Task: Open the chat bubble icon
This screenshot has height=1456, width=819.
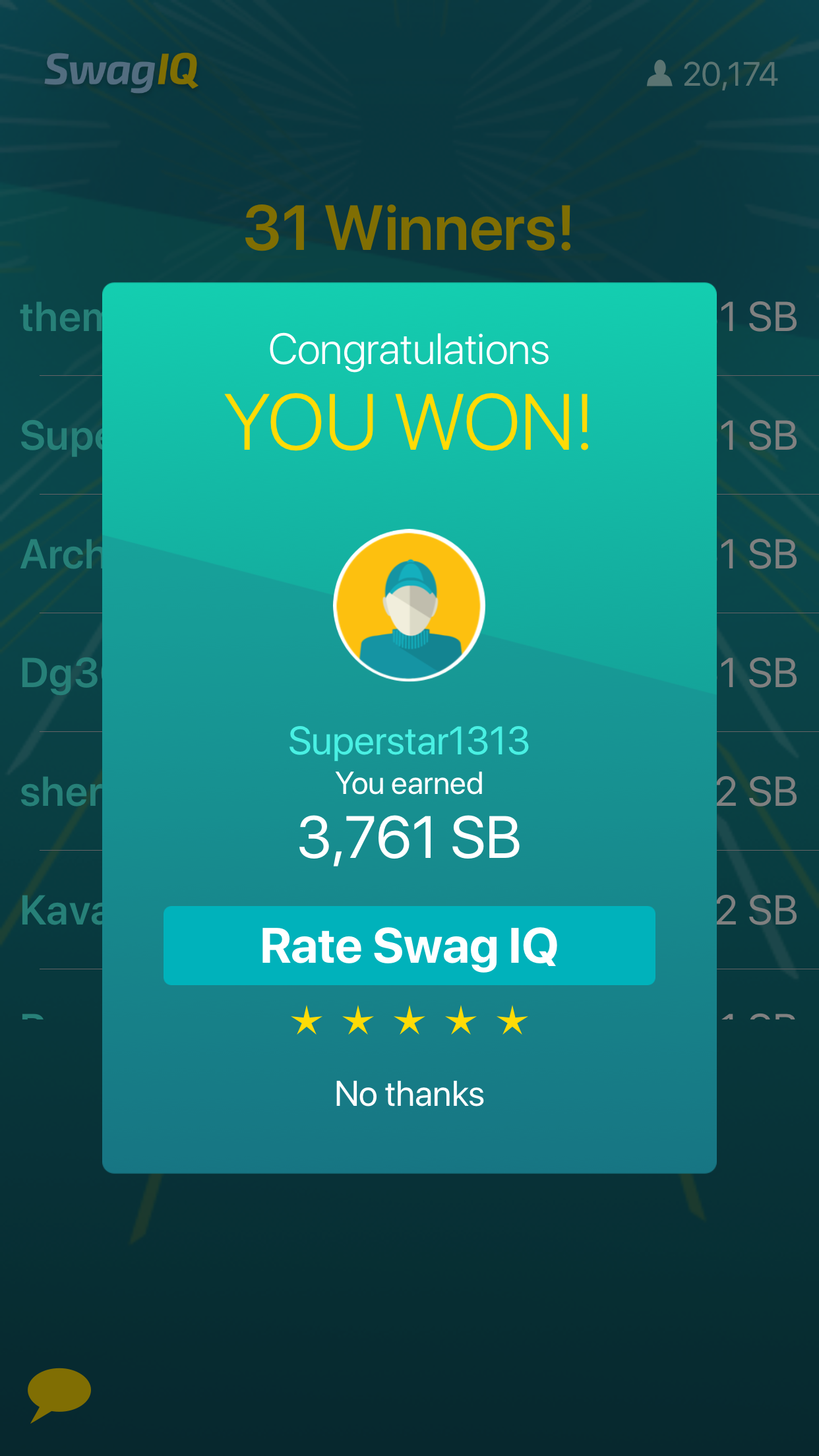Action: (59, 1393)
